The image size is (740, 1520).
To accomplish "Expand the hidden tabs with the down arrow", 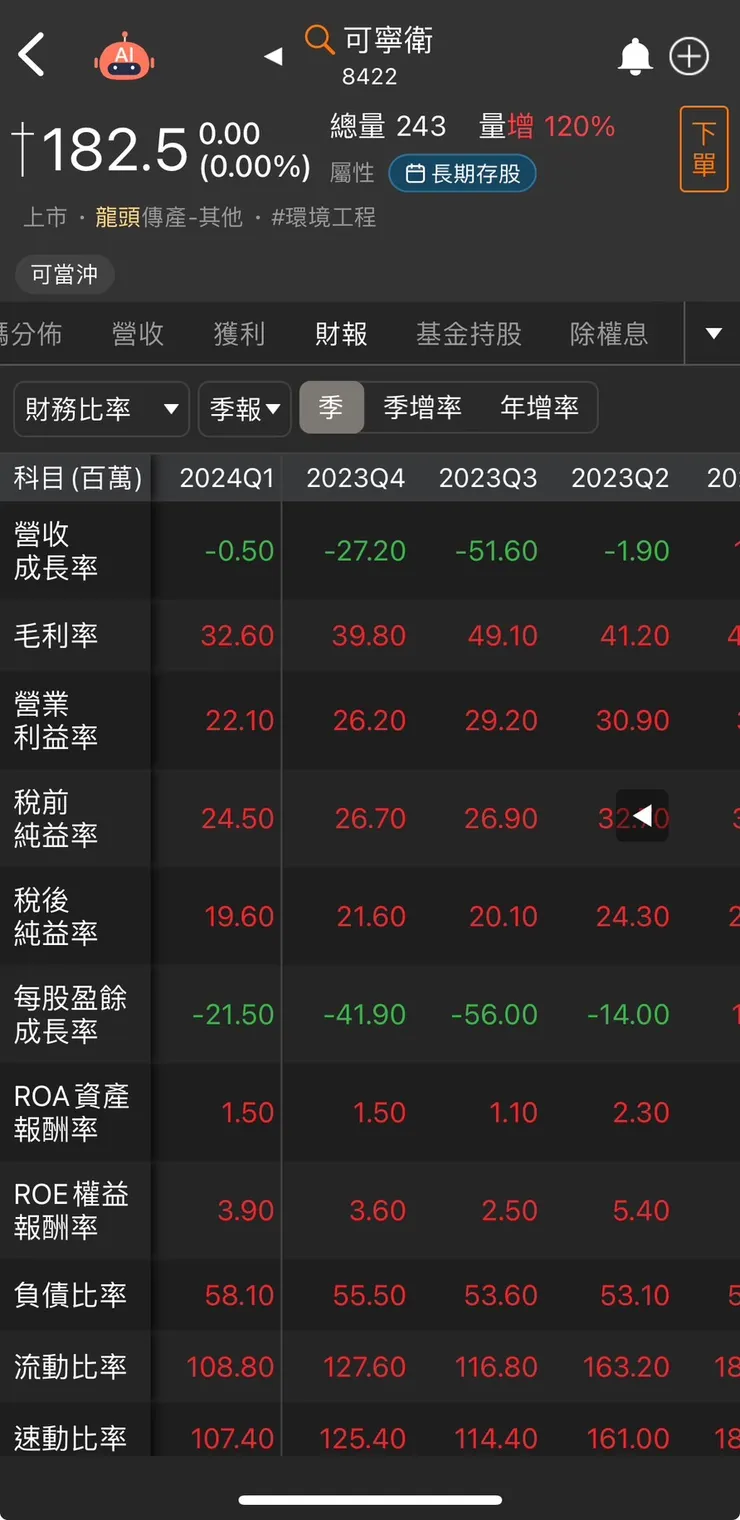I will [x=713, y=333].
